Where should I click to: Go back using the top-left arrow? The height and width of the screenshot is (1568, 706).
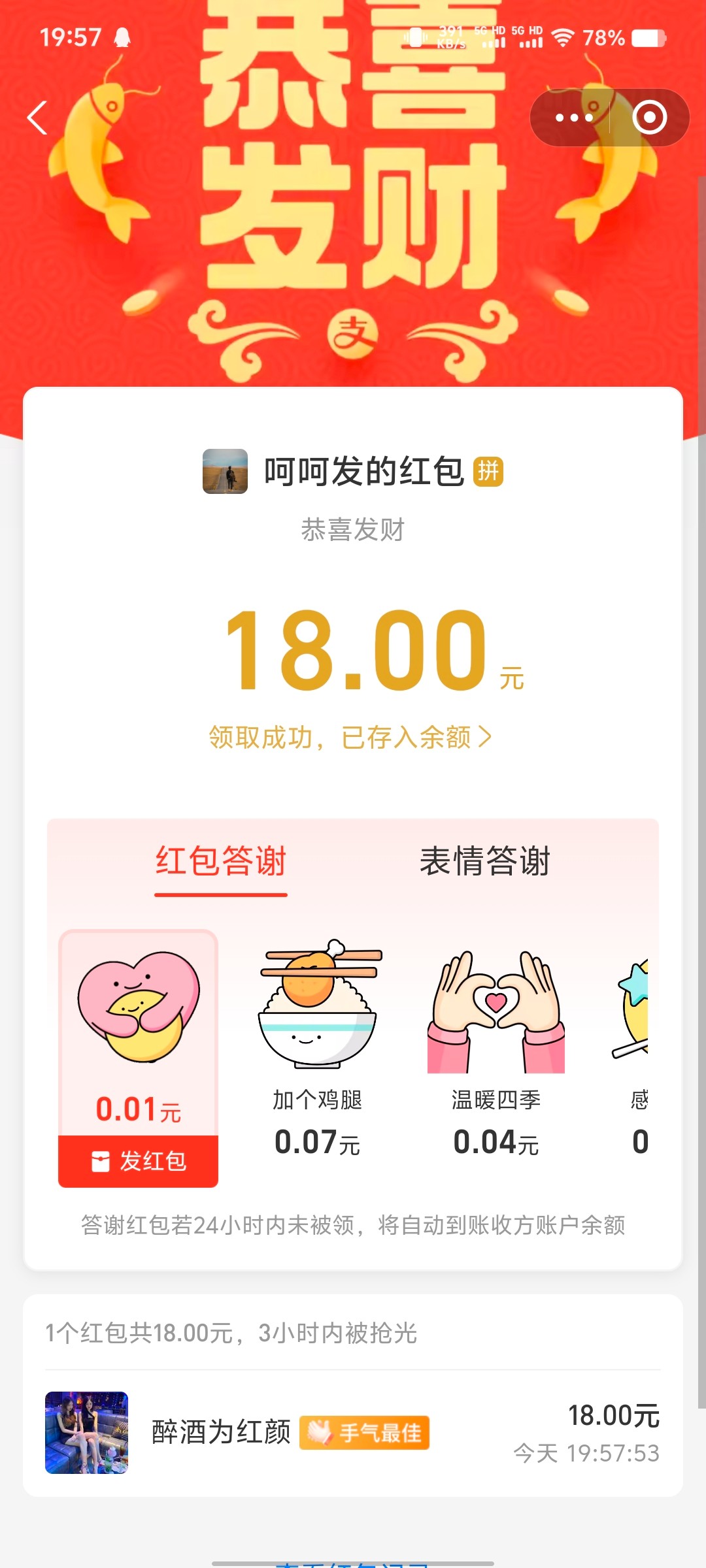pos(38,118)
